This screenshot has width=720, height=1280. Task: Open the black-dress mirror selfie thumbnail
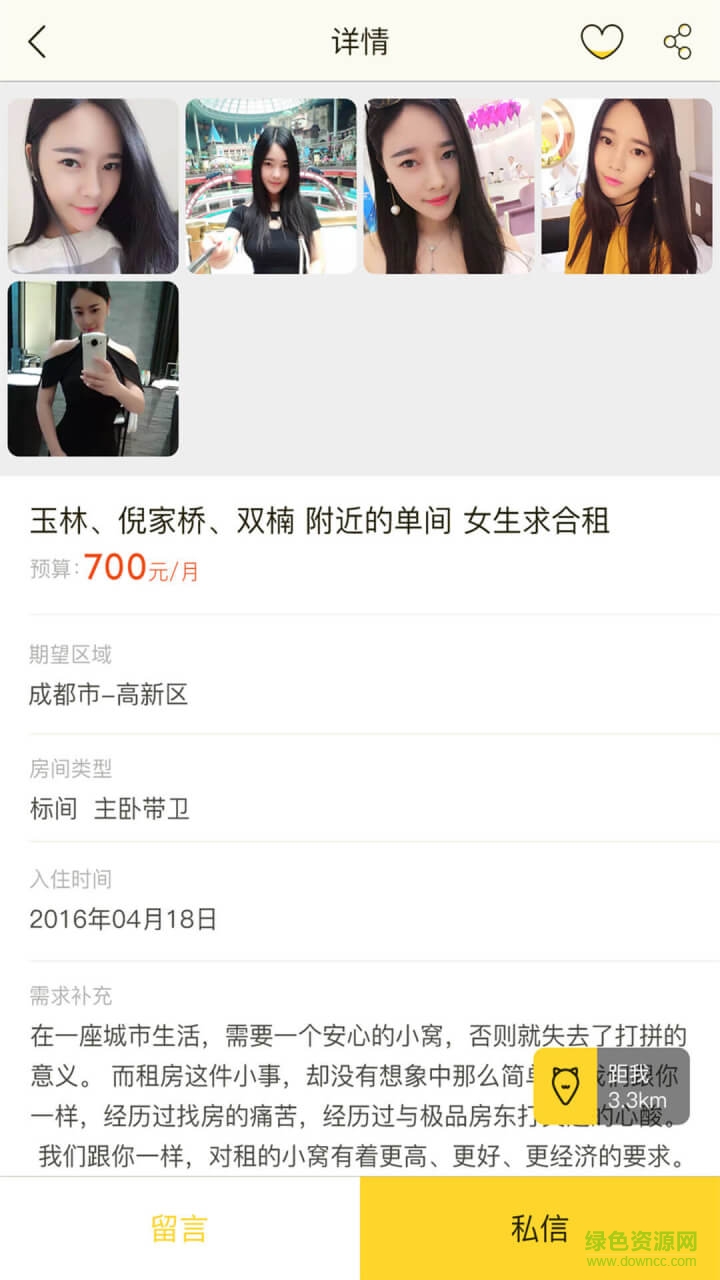93,367
